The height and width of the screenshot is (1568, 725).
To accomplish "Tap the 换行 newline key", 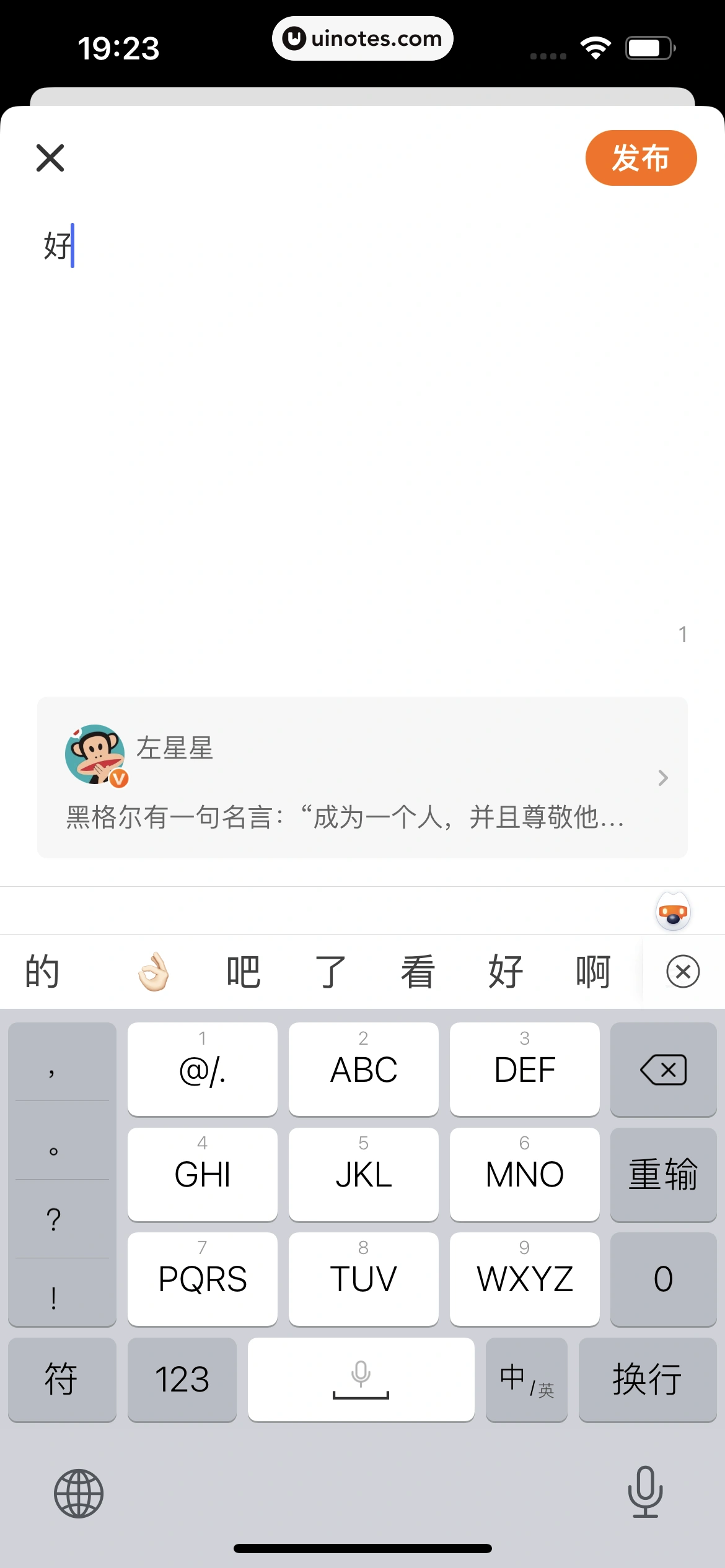I will (x=647, y=1379).
